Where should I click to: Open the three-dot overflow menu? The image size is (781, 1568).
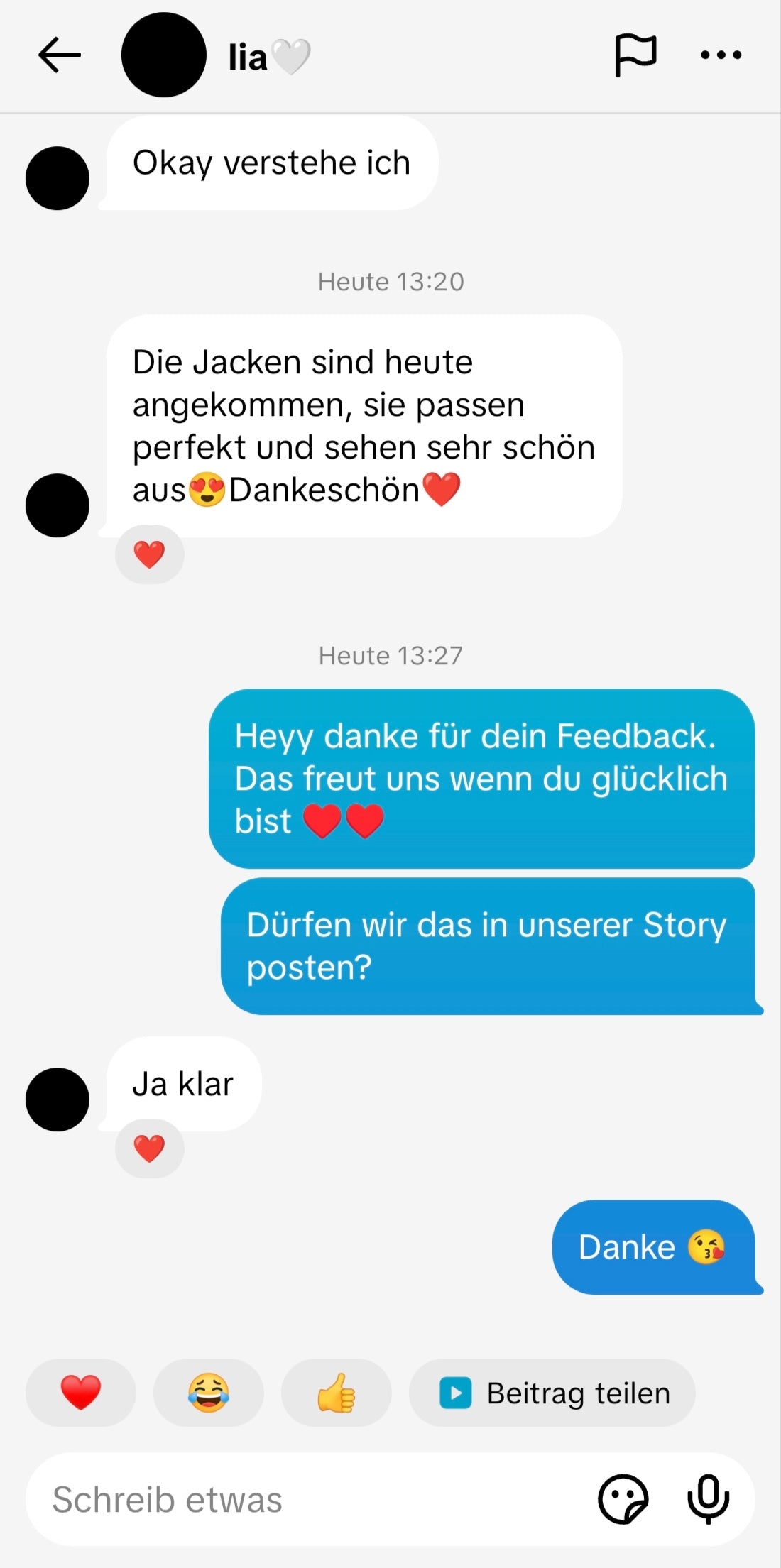pyautogui.click(x=721, y=55)
